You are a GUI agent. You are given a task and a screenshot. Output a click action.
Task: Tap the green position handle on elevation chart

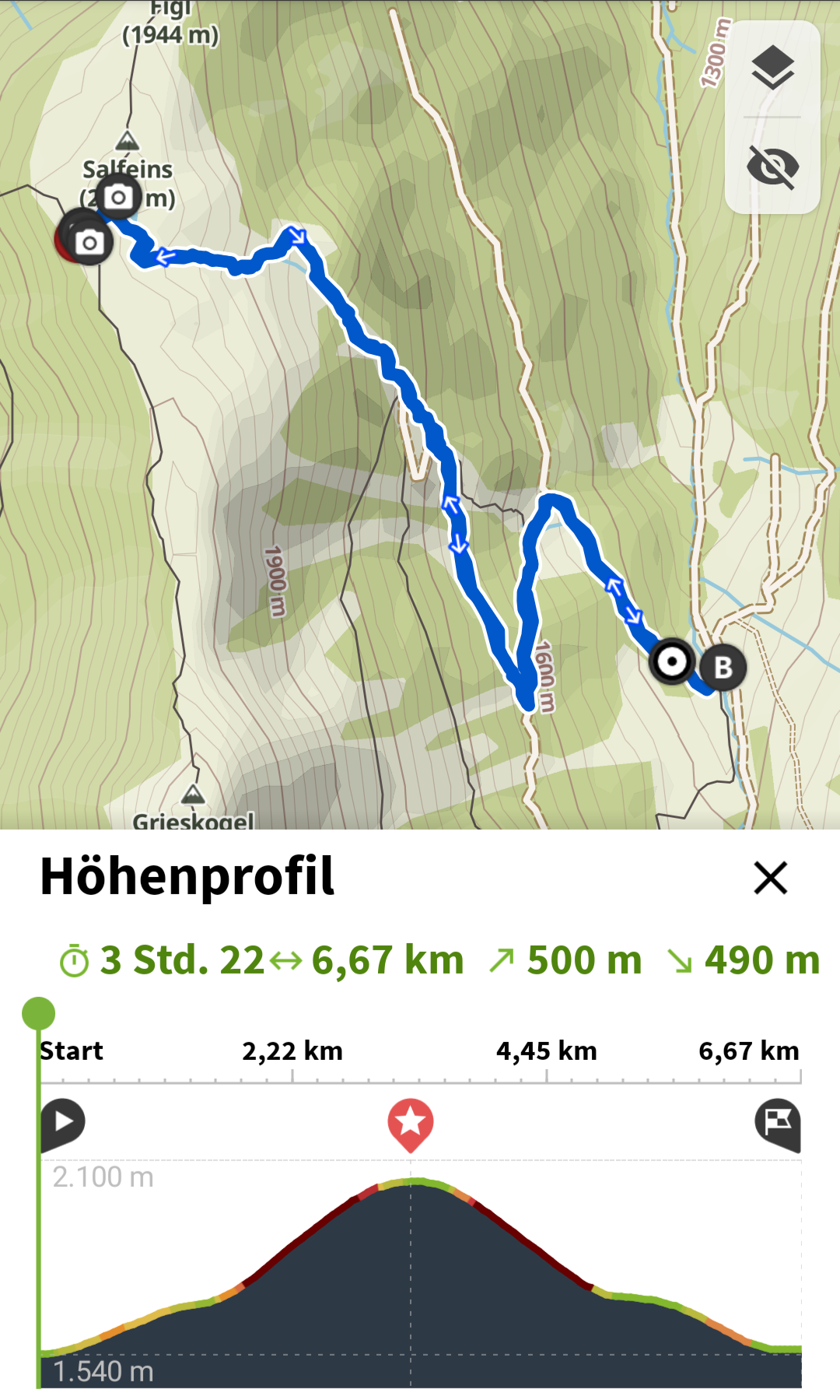[x=38, y=1013]
